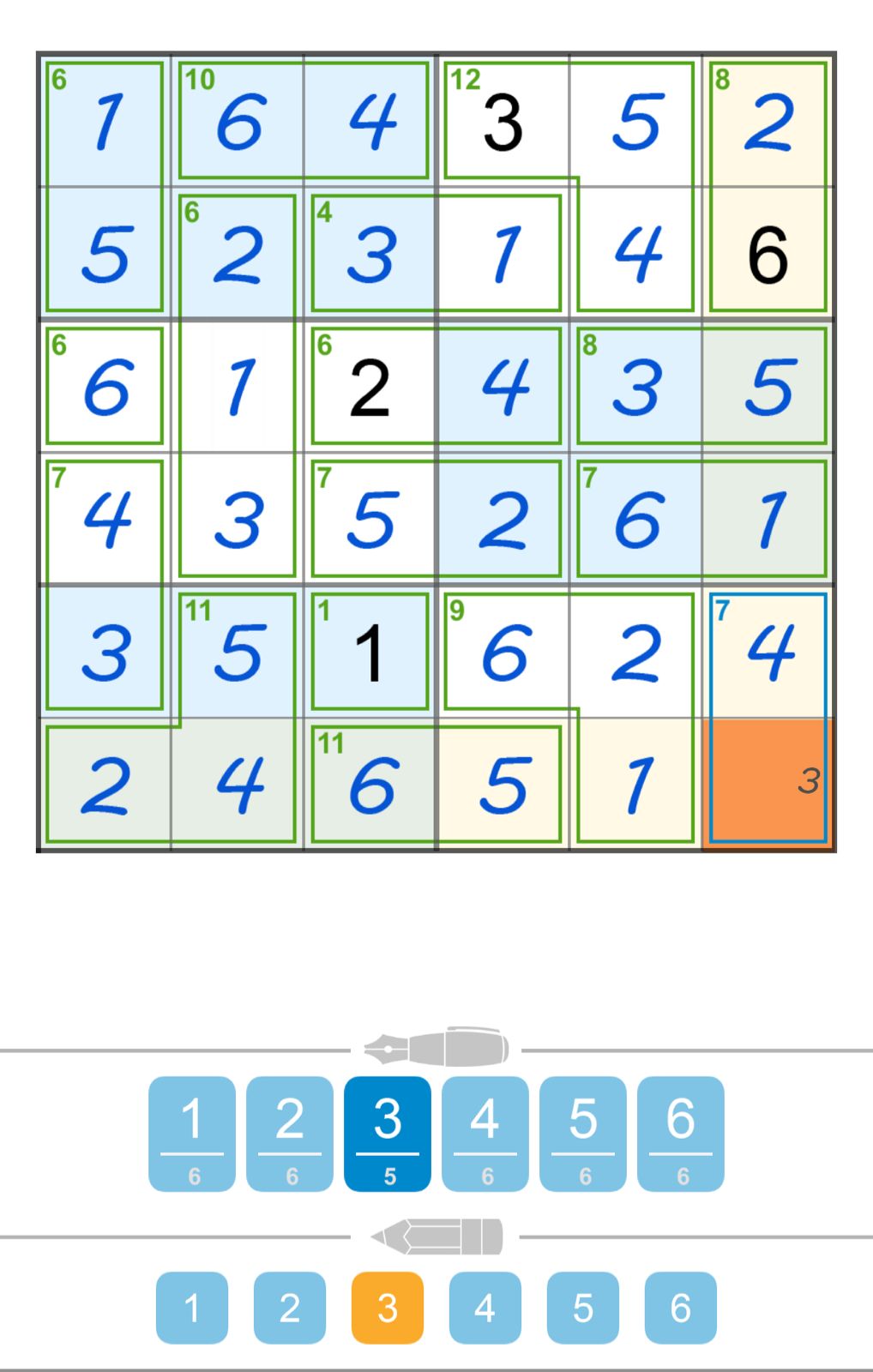Toggle the orange digit 3 pencil button
Viewport: 873px width, 1372px height.
tap(388, 1309)
